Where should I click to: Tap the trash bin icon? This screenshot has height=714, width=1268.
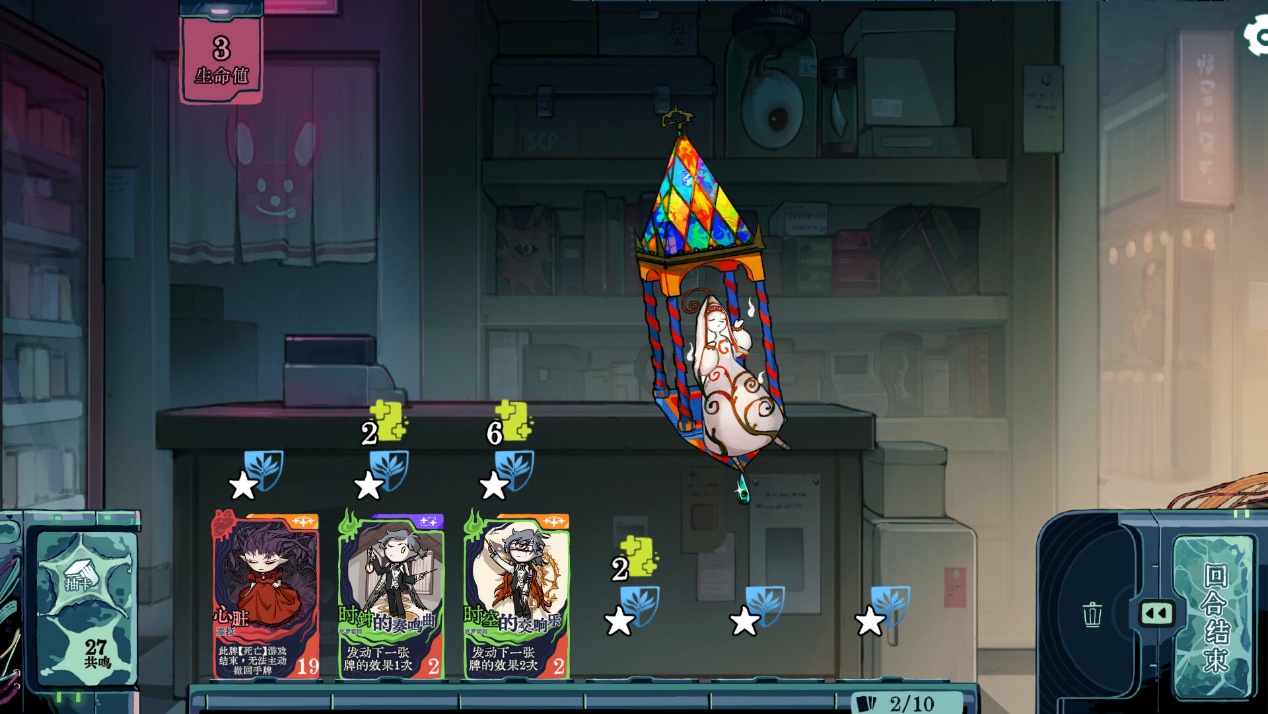coord(1093,613)
